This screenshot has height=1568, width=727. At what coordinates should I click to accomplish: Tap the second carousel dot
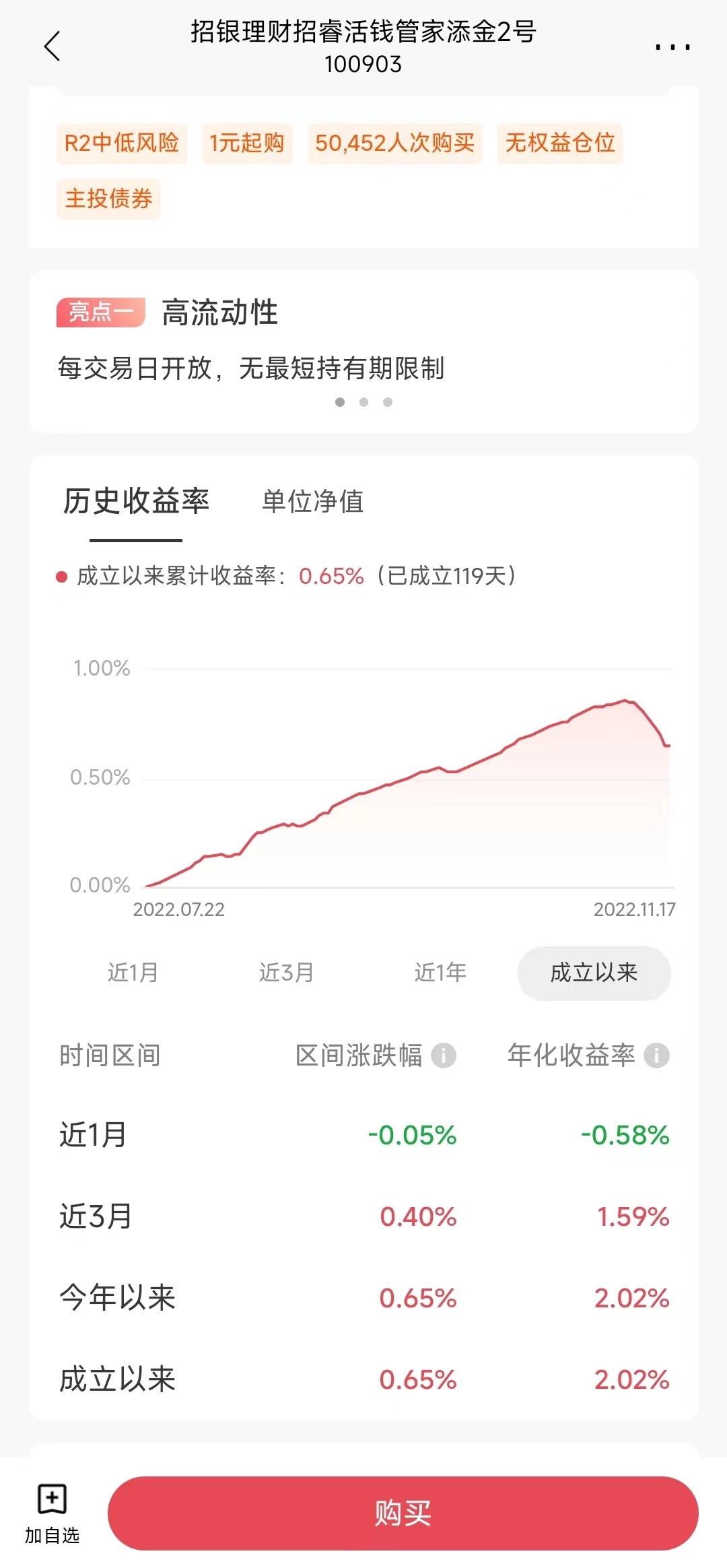(364, 402)
